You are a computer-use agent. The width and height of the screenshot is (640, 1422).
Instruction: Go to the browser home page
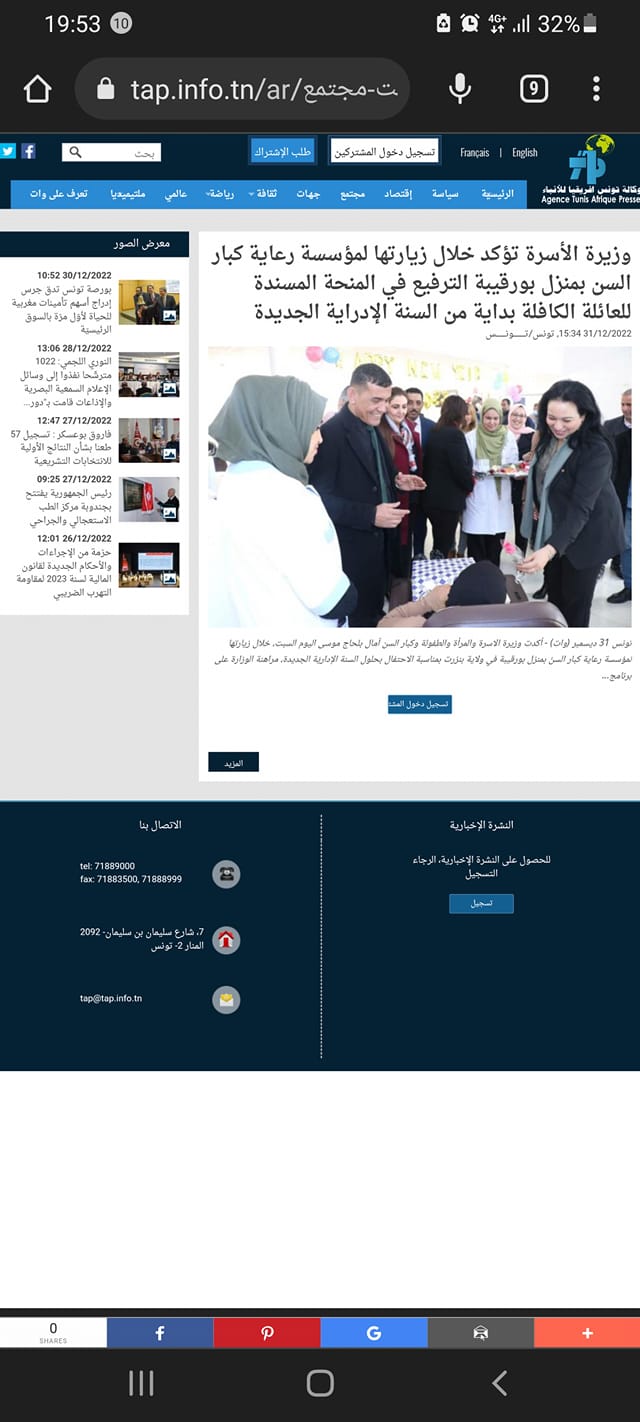(37, 89)
